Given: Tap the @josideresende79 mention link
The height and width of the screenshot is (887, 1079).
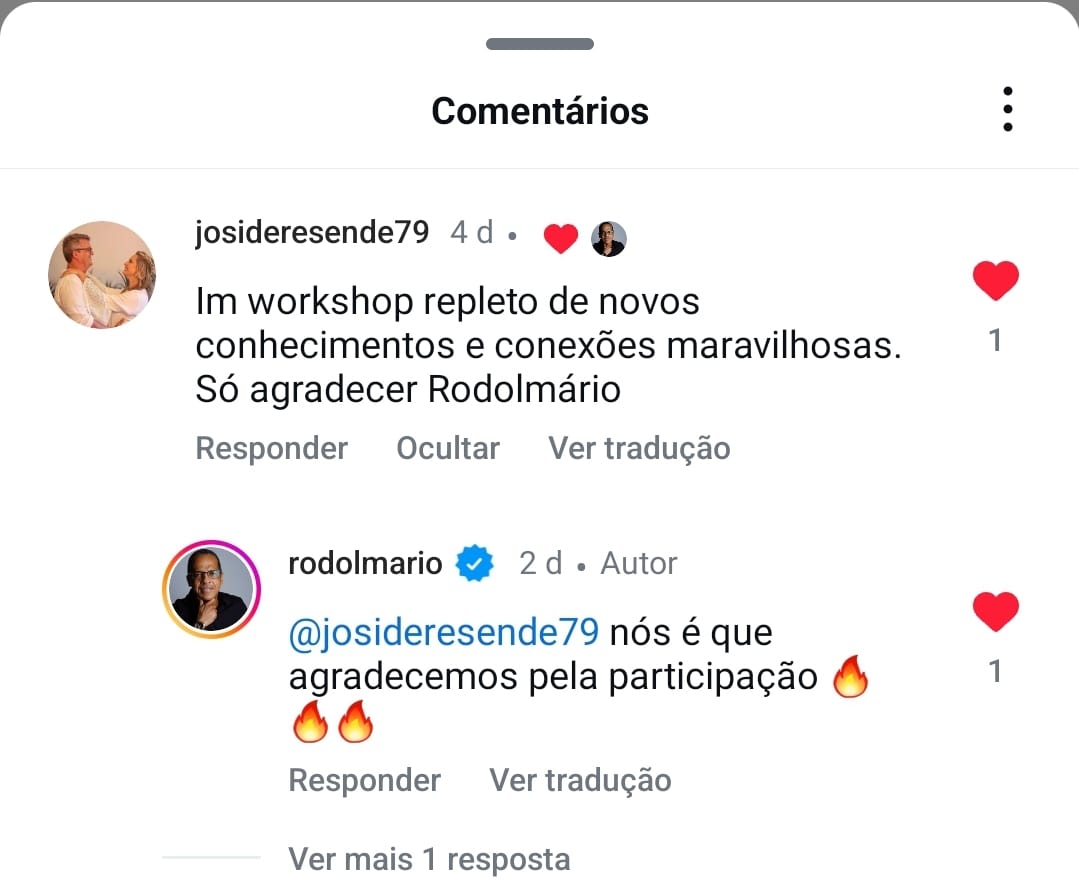Looking at the screenshot, I should pos(443,633).
